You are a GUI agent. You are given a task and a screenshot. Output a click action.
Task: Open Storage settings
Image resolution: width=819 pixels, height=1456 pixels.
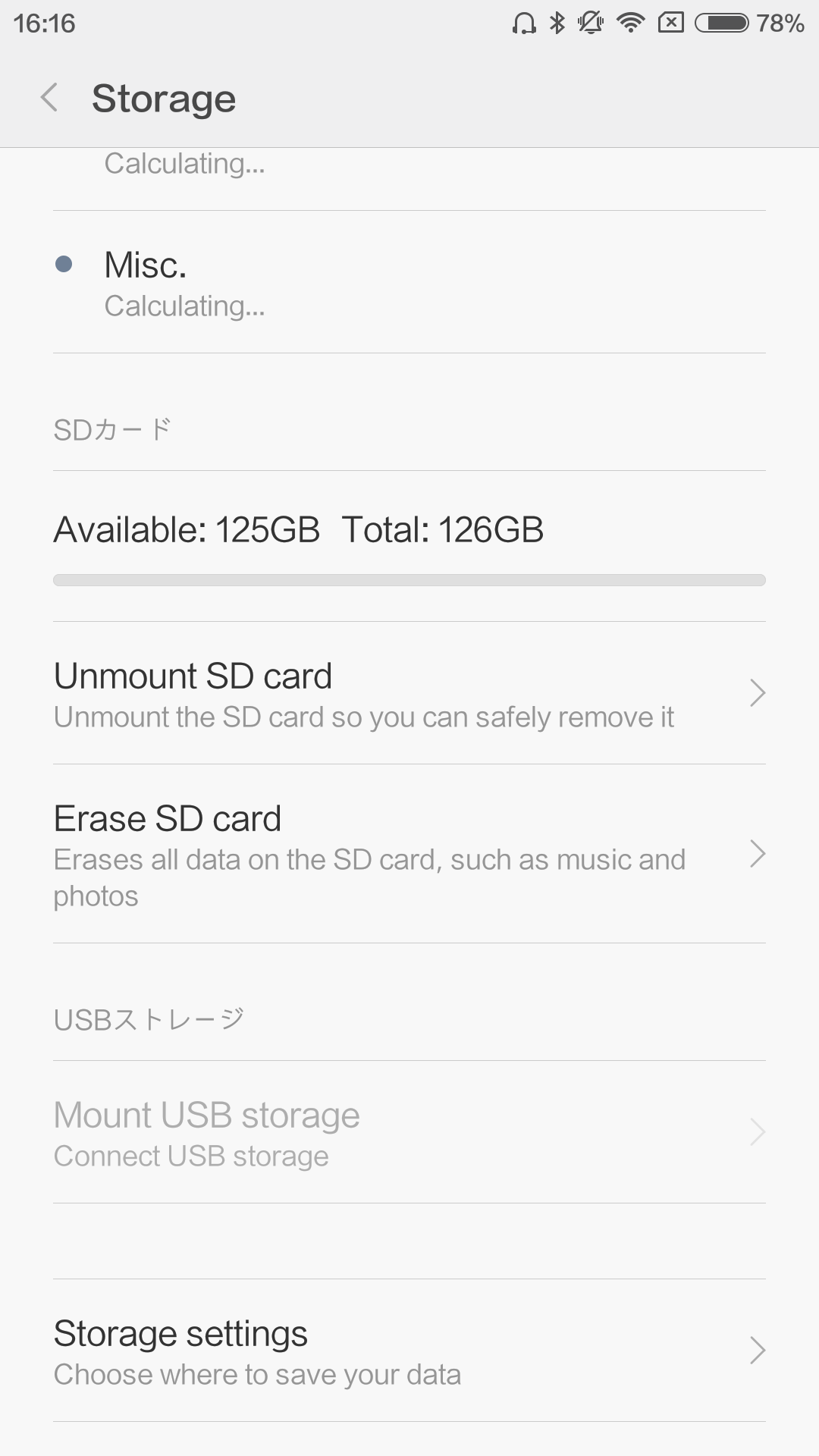[409, 1351]
